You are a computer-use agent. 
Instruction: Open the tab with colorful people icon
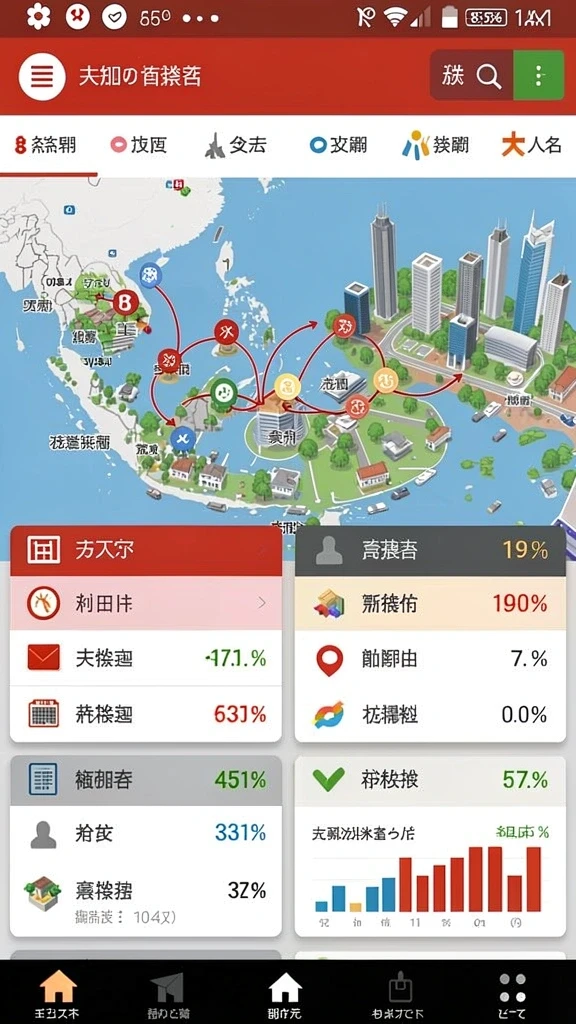(434, 145)
